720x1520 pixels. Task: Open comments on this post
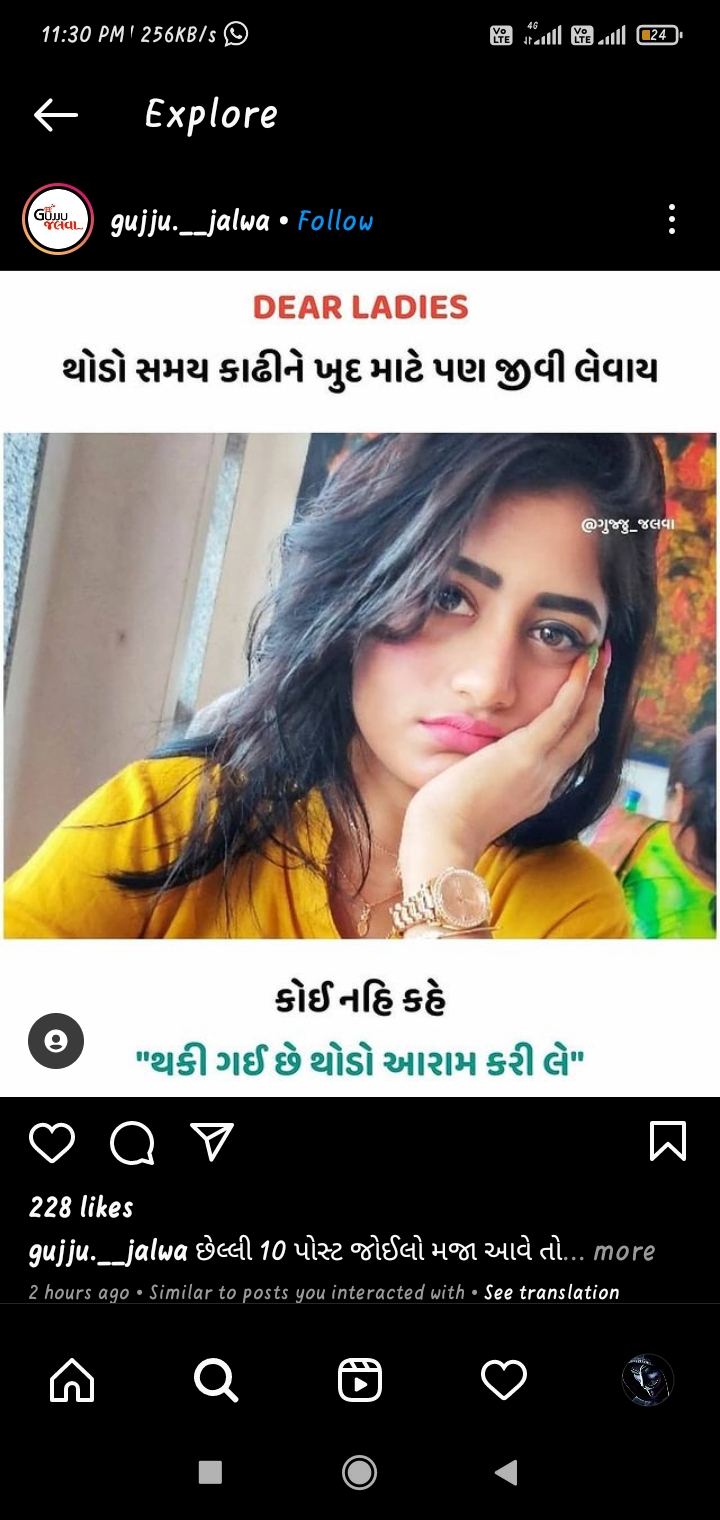(132, 1142)
